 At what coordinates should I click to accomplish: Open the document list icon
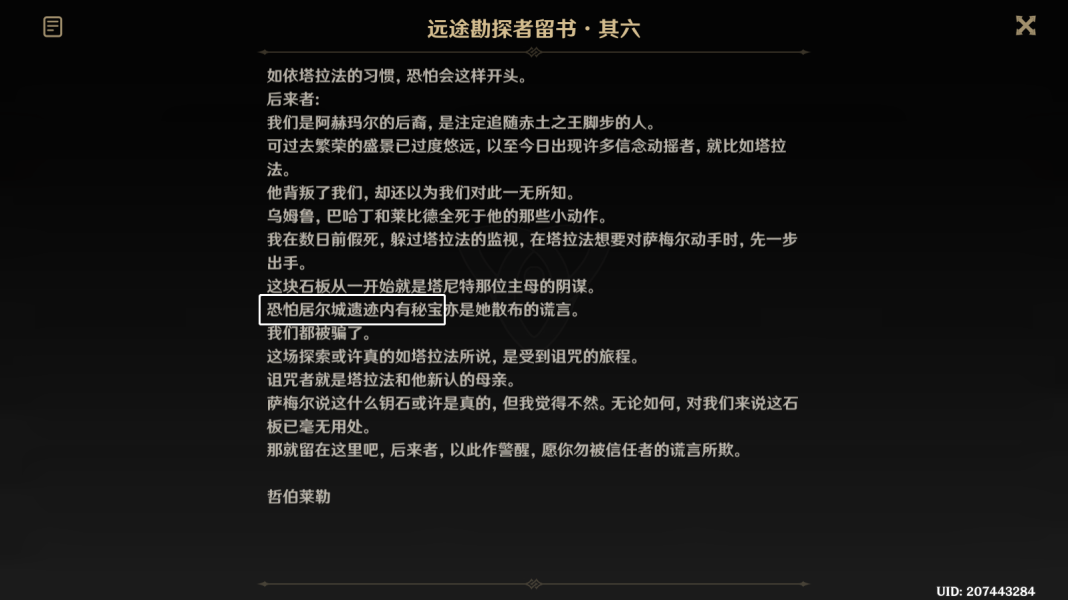(53, 27)
